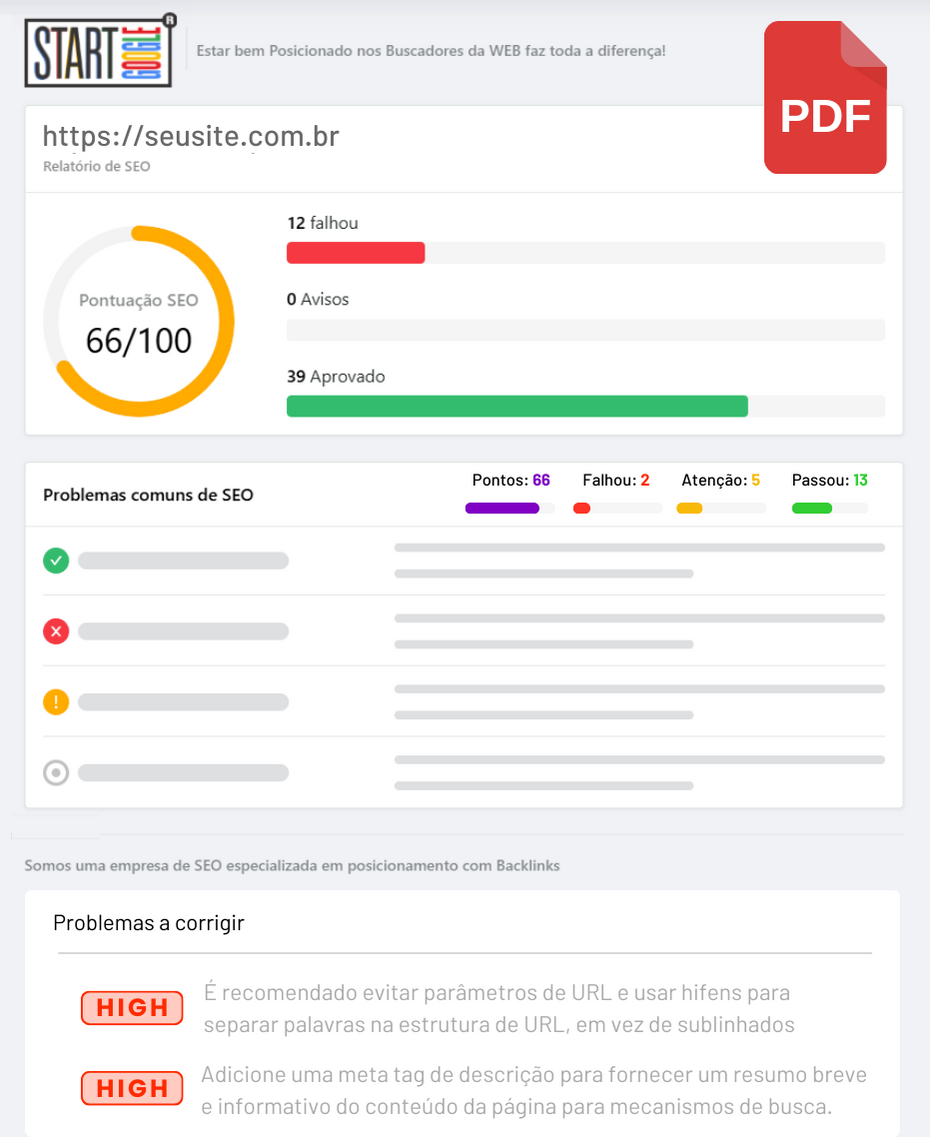Select the yellow warning attention icon
Screen dimensions: 930x1138
coord(56,702)
